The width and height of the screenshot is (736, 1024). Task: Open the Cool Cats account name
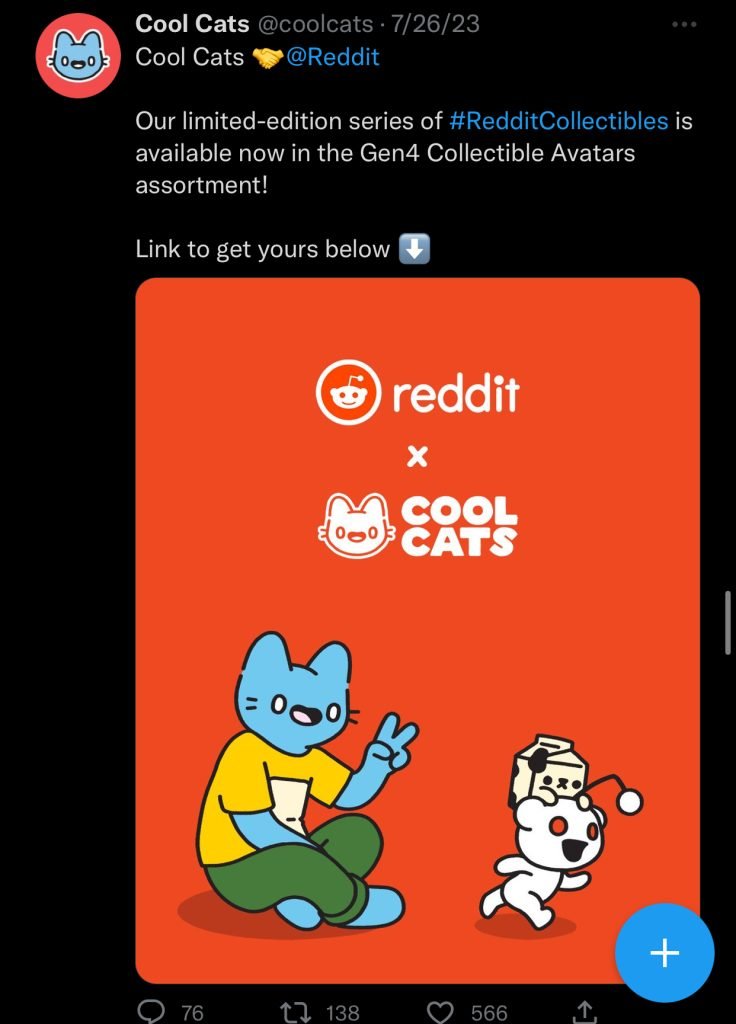[x=192, y=23]
